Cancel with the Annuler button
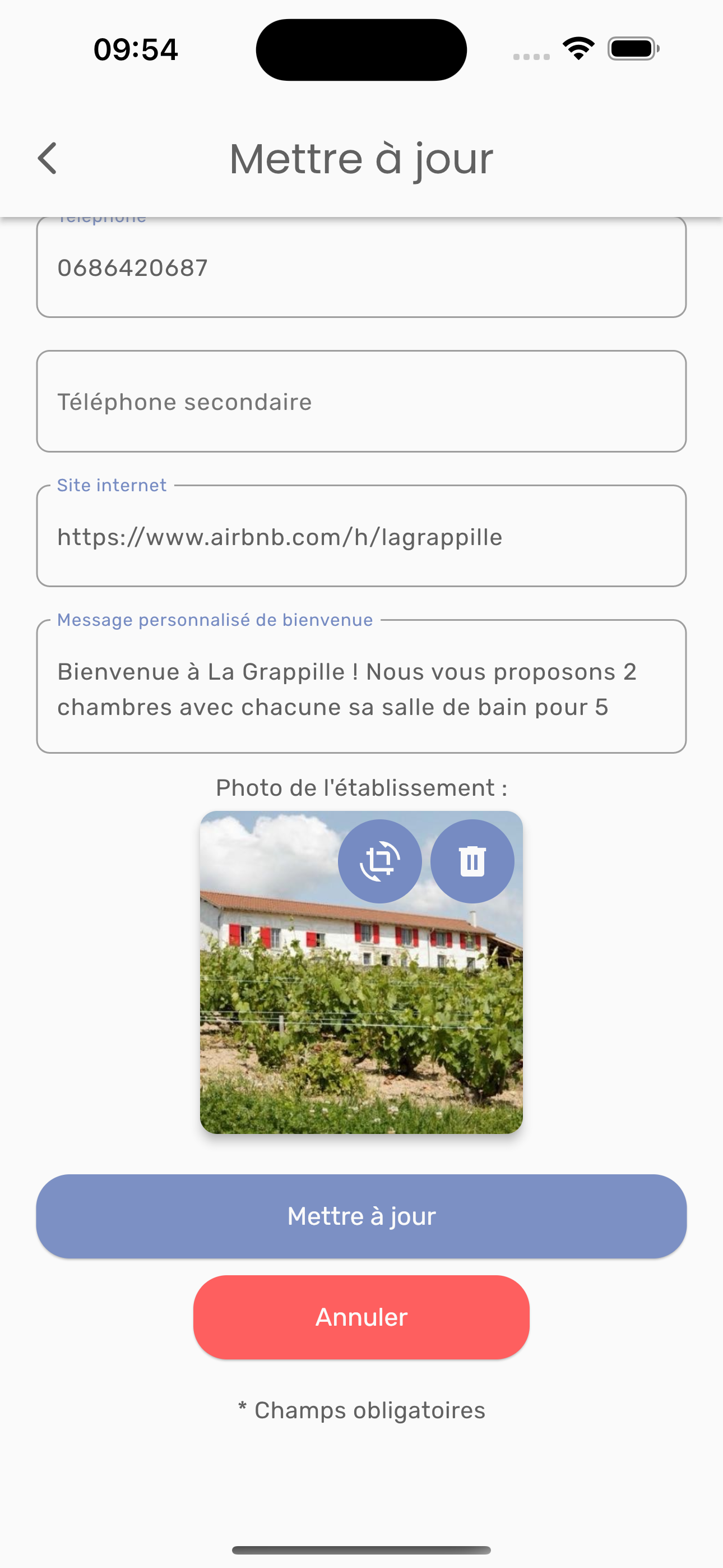The image size is (723, 1568). (x=361, y=1317)
